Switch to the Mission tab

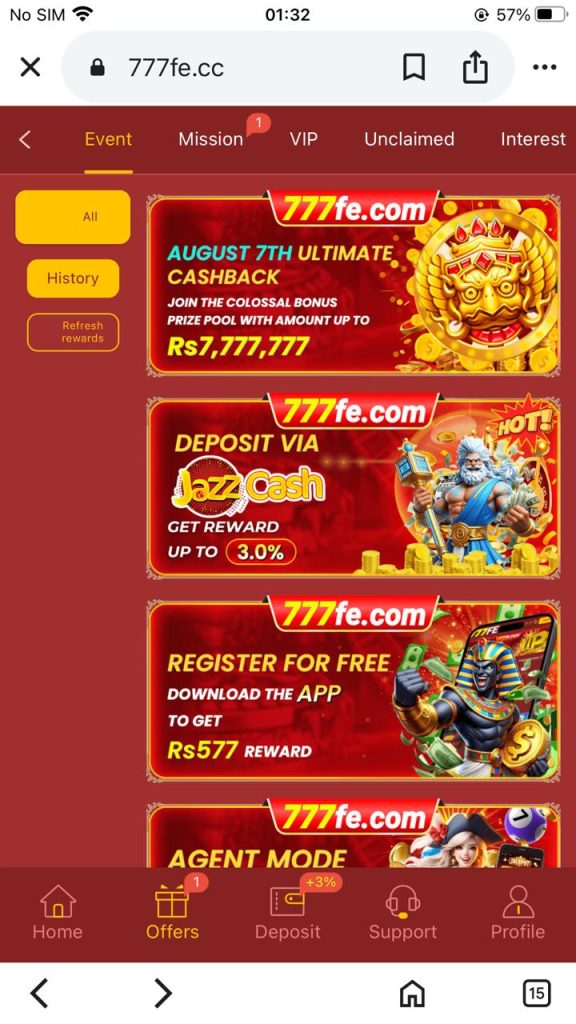(211, 139)
